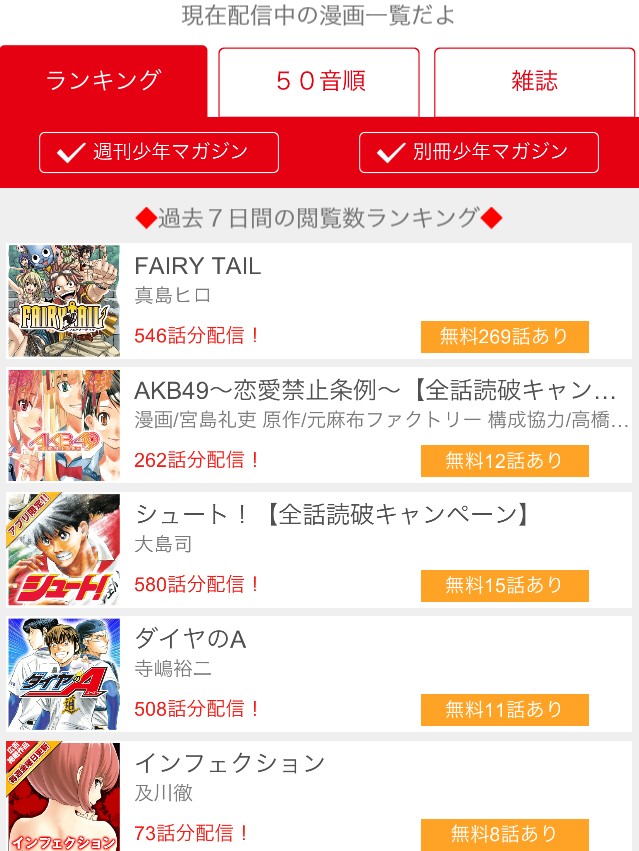Open the 雑誌 tab
Screen dimensions: 639x851
(534, 82)
